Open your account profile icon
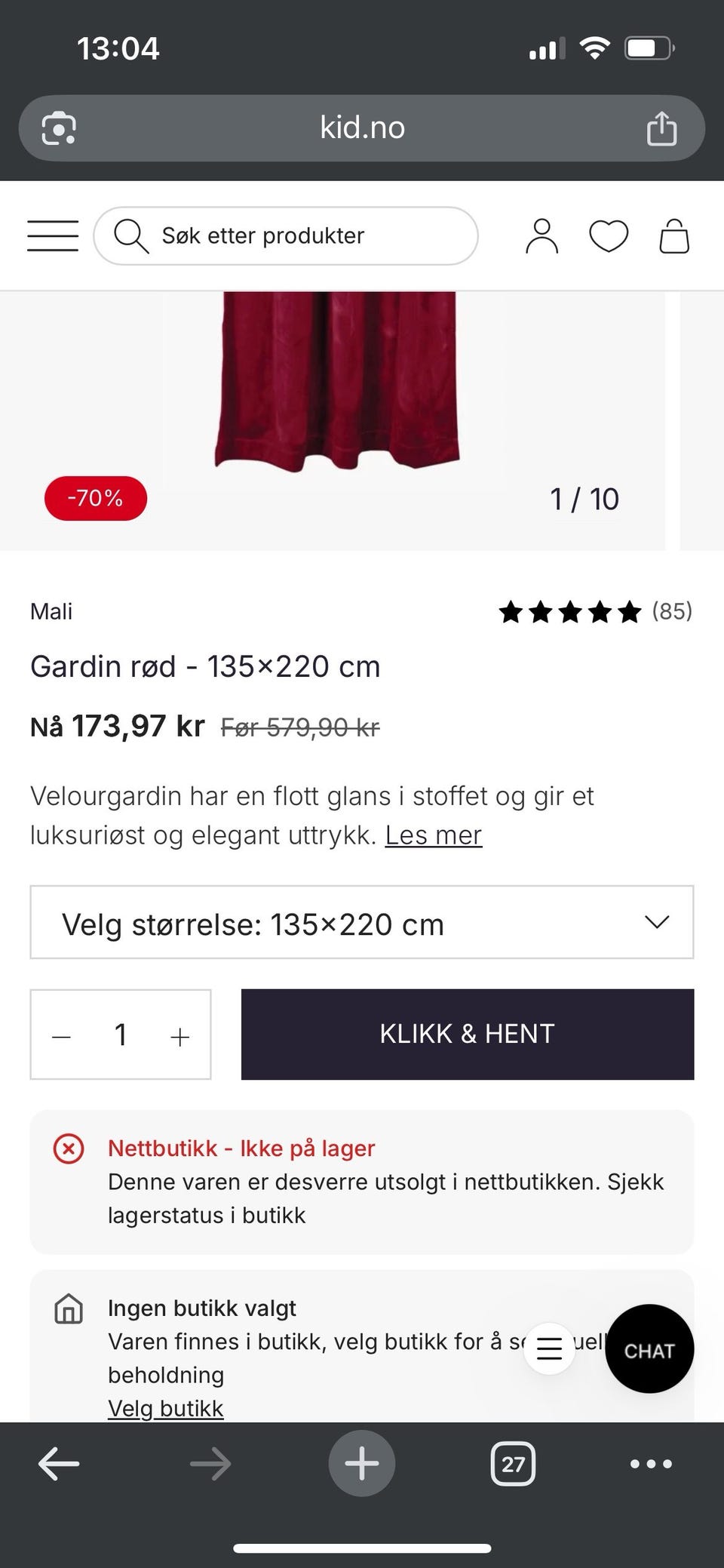Screen dimensions: 724x1568 click(540, 235)
